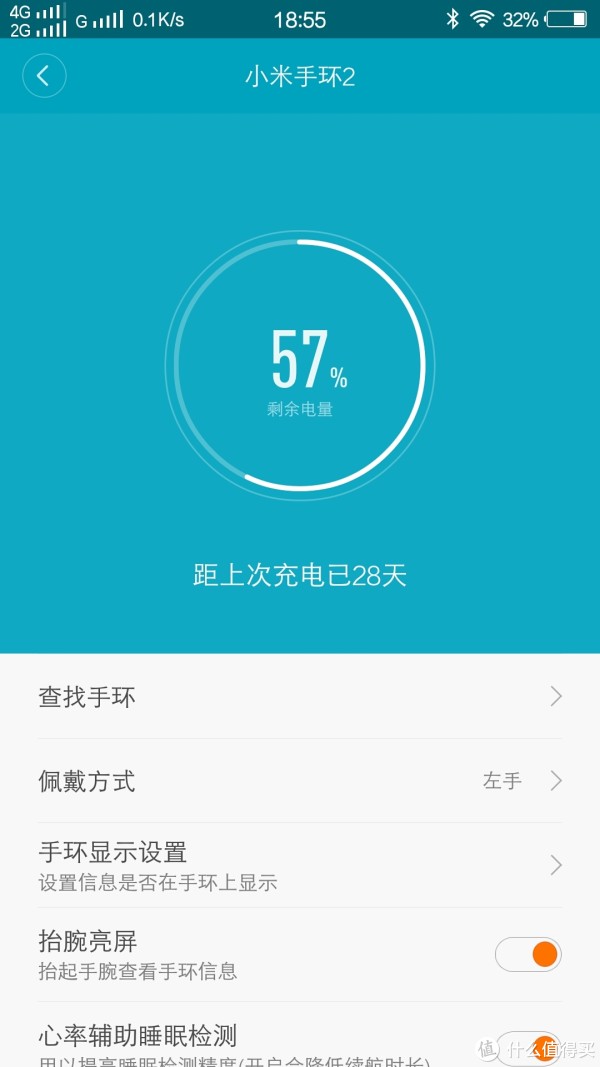Go back from the 小米手环2 screen
This screenshot has width=600, height=1067.
(x=44, y=76)
